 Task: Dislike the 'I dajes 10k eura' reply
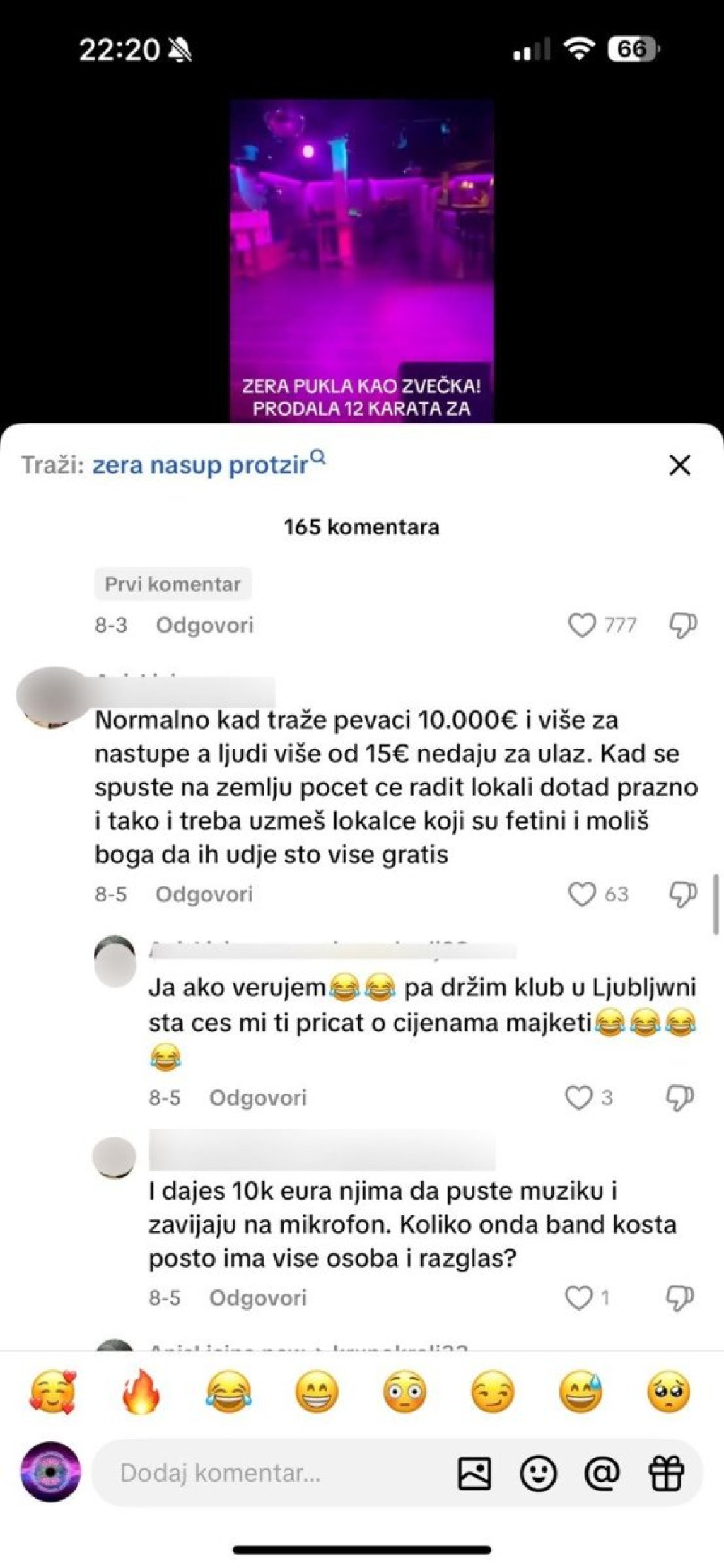(679, 1298)
